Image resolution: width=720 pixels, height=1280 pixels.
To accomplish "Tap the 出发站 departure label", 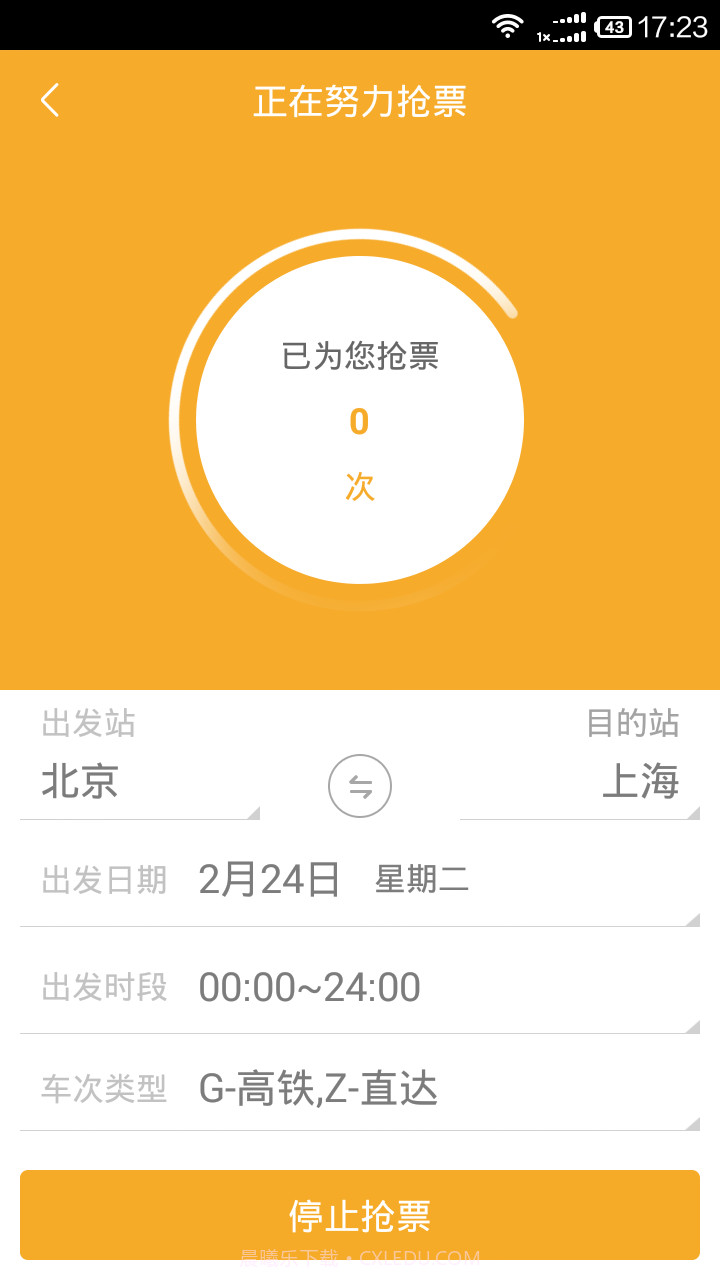I will [x=86, y=724].
